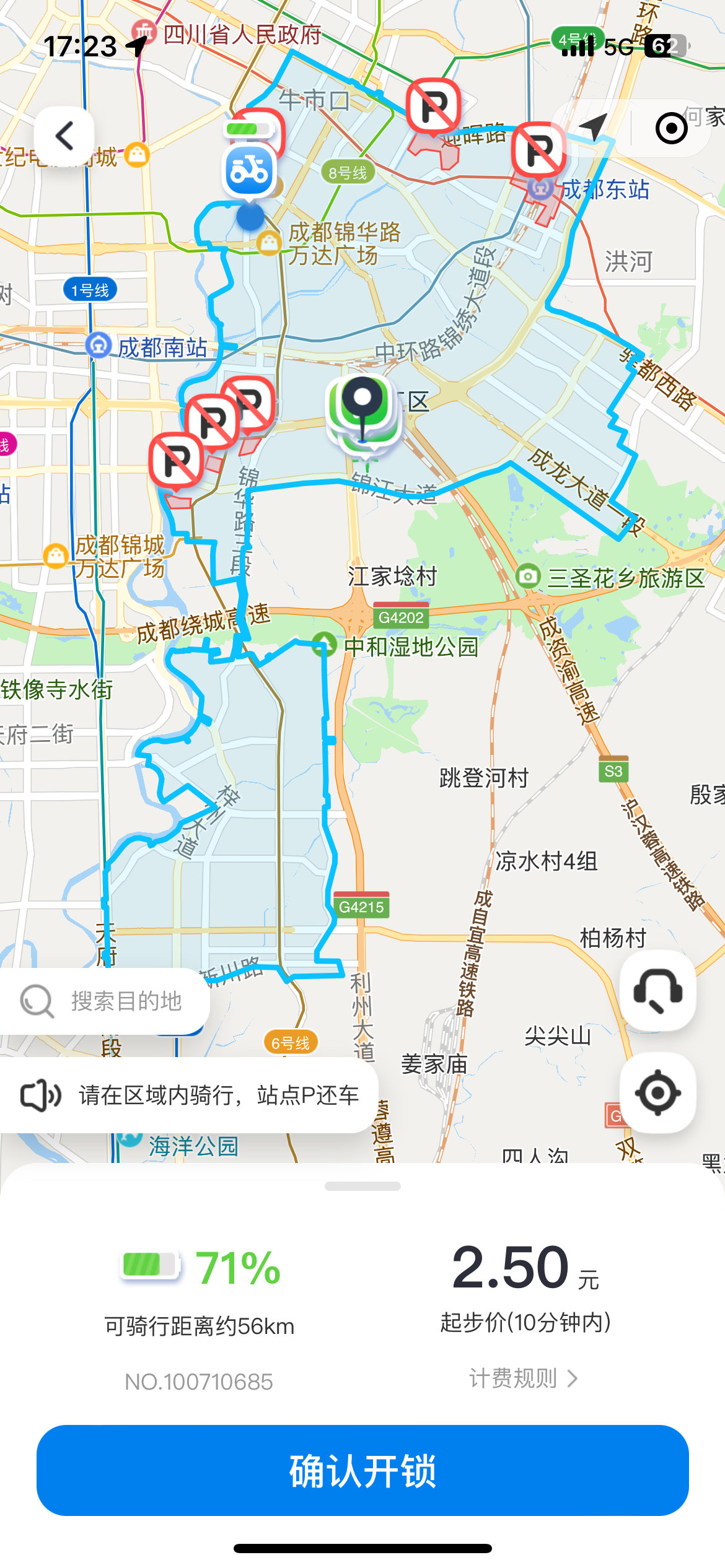Screen dimensions: 725x1568
Task: Open 计费规则 billing rules
Action: (x=524, y=1378)
